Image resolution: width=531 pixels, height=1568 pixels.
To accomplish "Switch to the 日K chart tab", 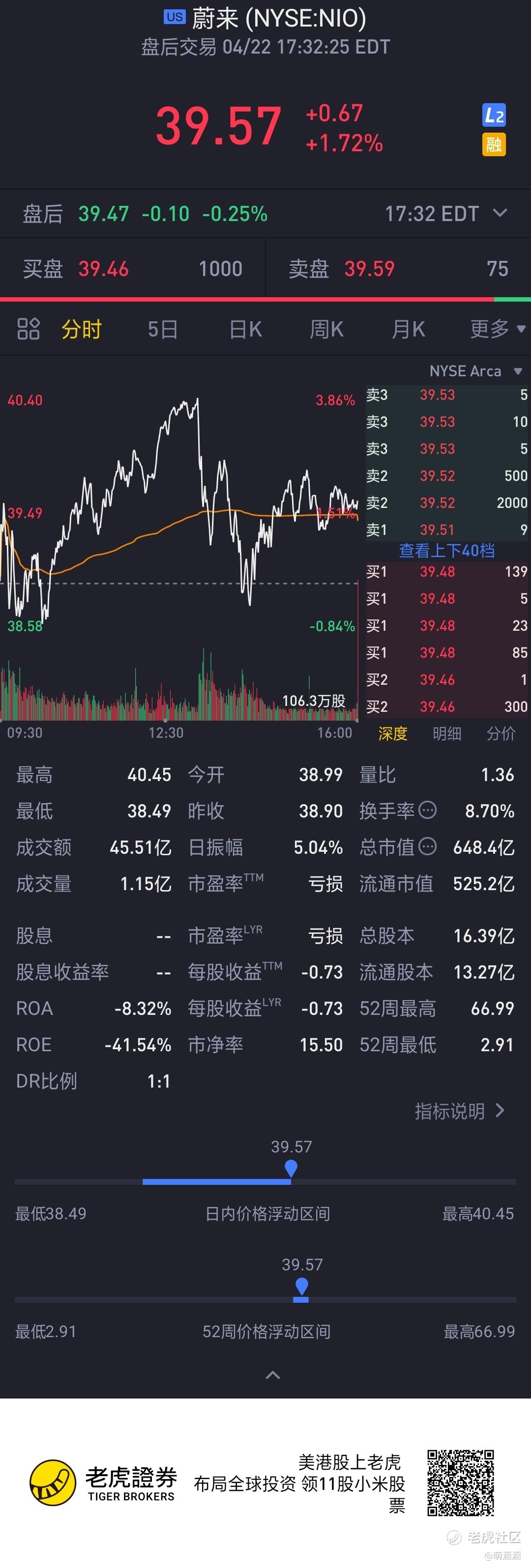I will click(x=245, y=329).
